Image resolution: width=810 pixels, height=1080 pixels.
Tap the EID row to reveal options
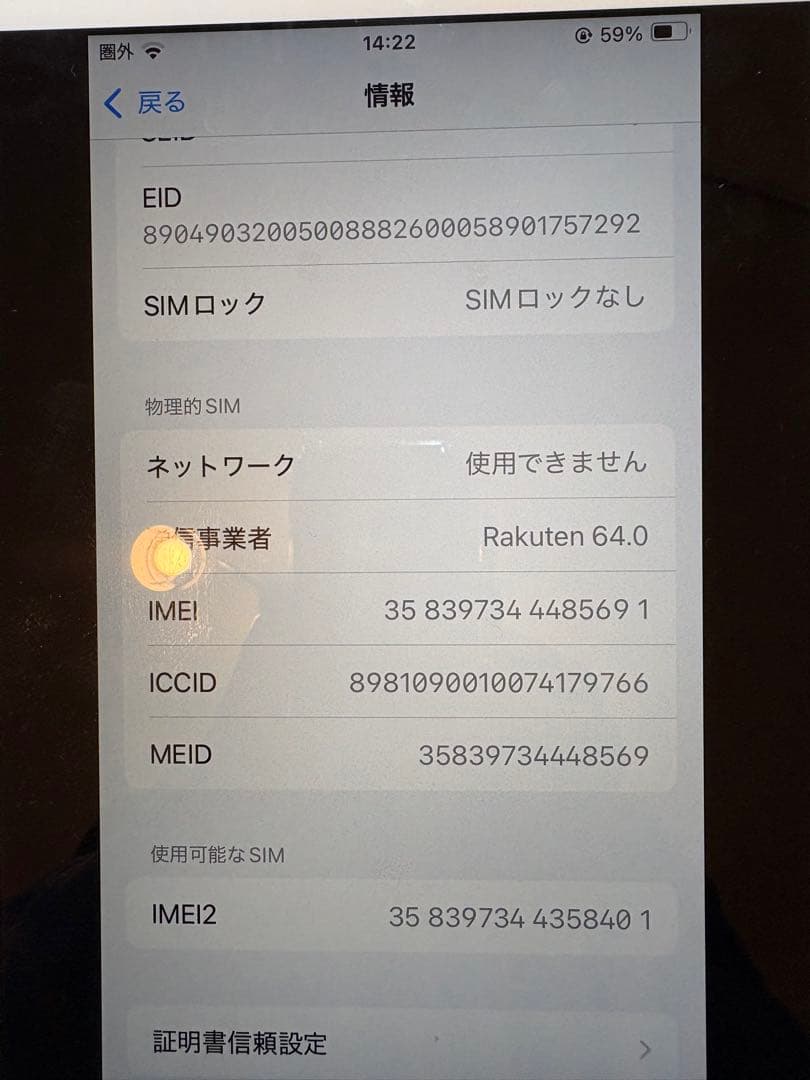(400, 215)
